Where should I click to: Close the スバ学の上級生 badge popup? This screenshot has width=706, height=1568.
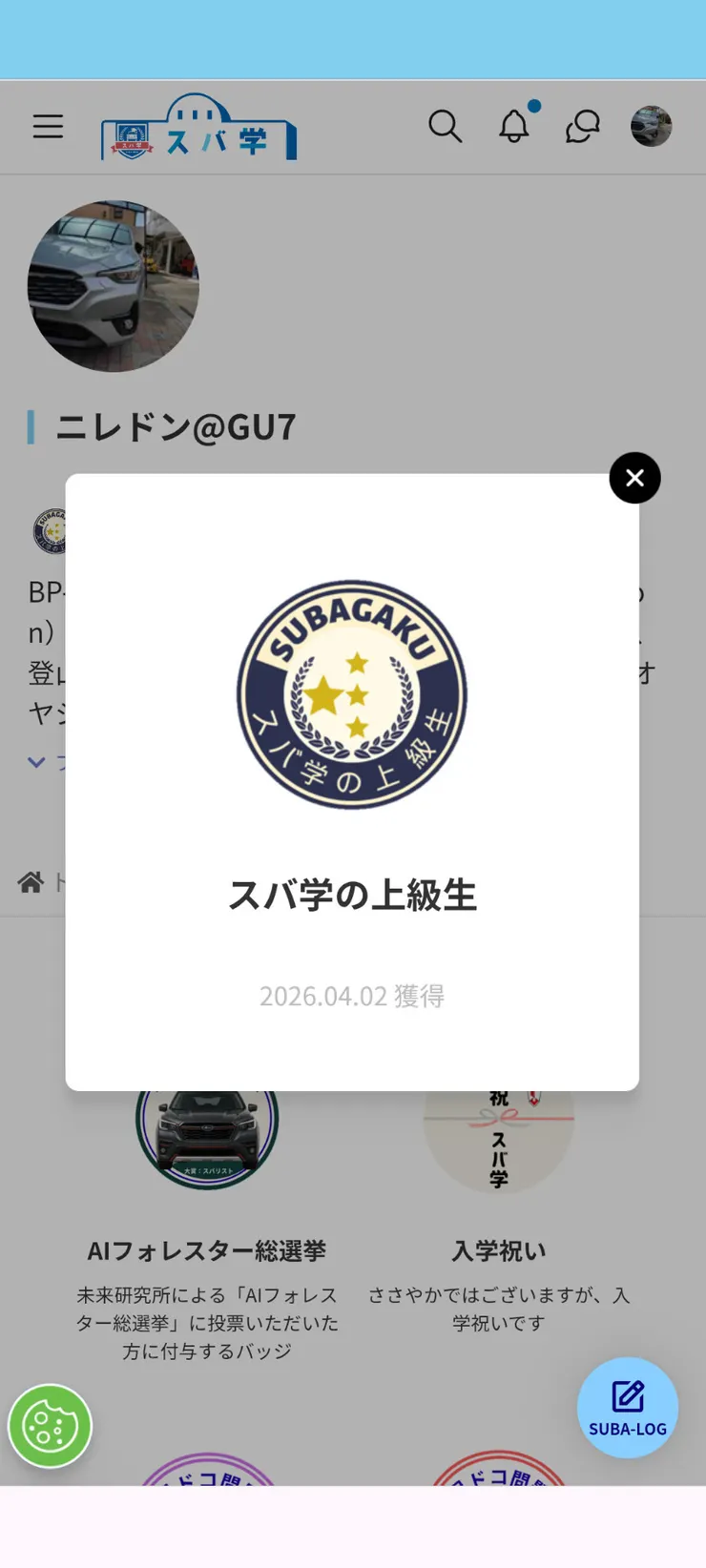pos(634,478)
